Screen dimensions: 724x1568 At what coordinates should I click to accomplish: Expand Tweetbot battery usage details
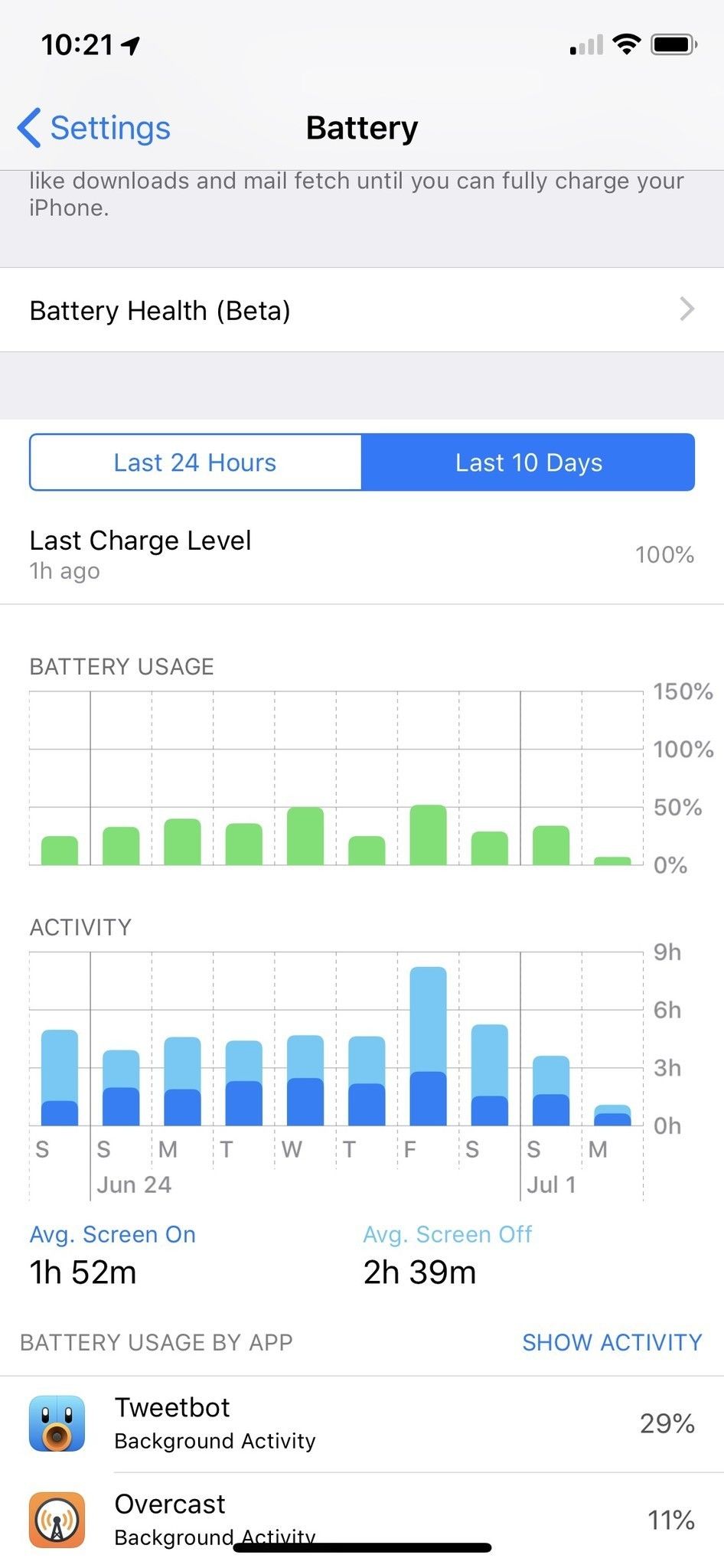tap(362, 1426)
